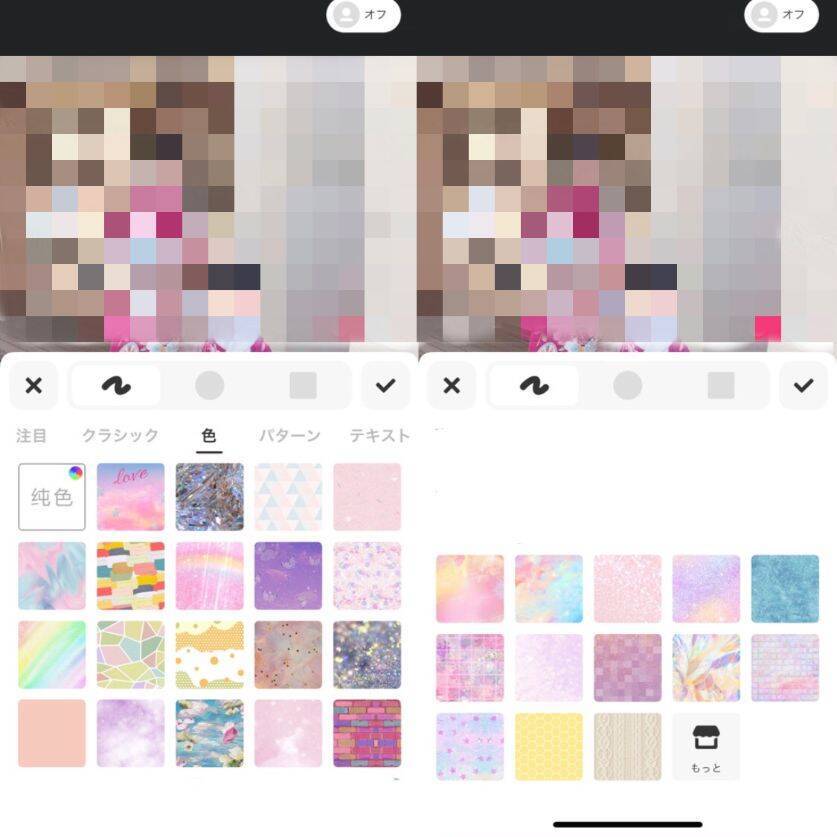The width and height of the screenshot is (837, 837).
Task: Choose the yellow polka dot wave pattern
Action: pyautogui.click(x=209, y=654)
